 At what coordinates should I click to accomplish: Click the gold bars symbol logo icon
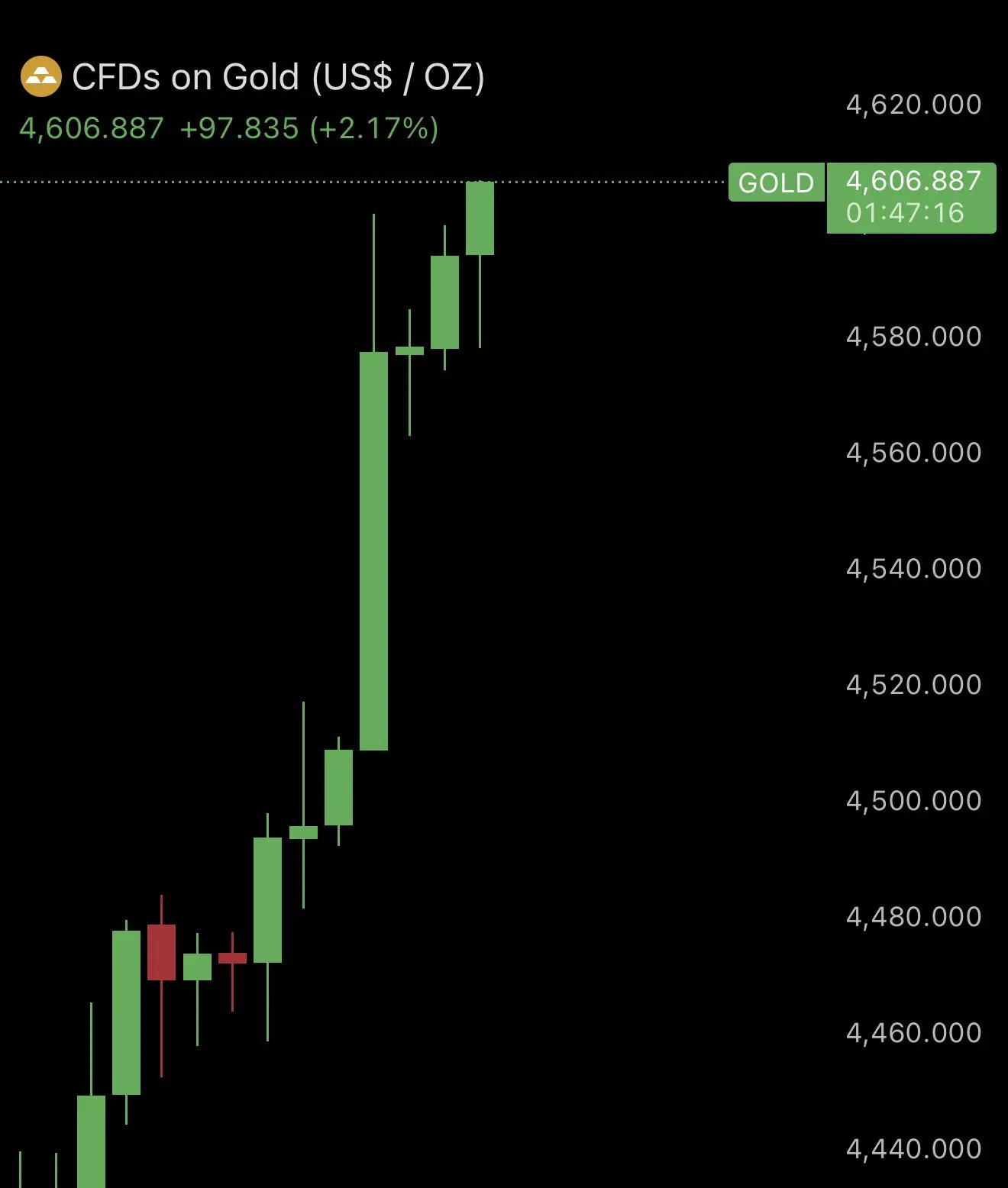40,76
